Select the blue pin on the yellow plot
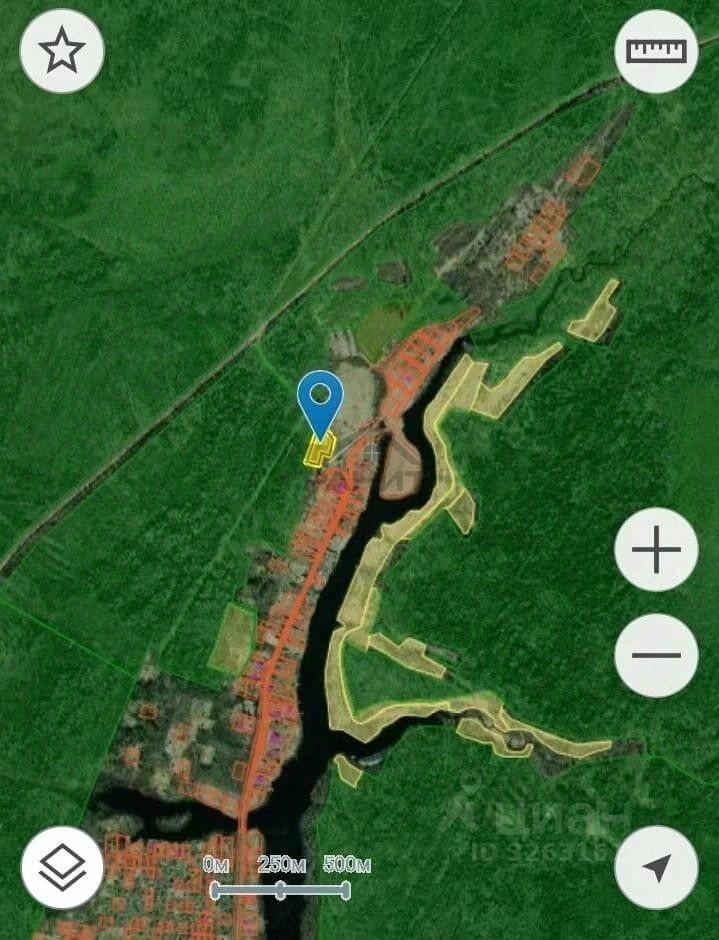The height and width of the screenshot is (940, 719). pyautogui.click(x=320, y=402)
